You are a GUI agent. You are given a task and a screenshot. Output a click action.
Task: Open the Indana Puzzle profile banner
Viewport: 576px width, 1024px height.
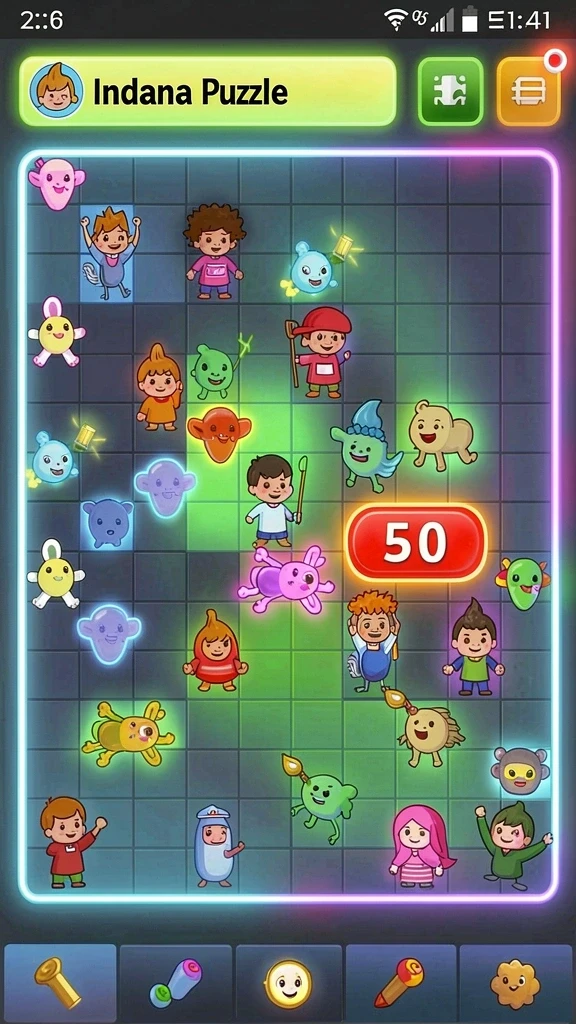point(208,91)
